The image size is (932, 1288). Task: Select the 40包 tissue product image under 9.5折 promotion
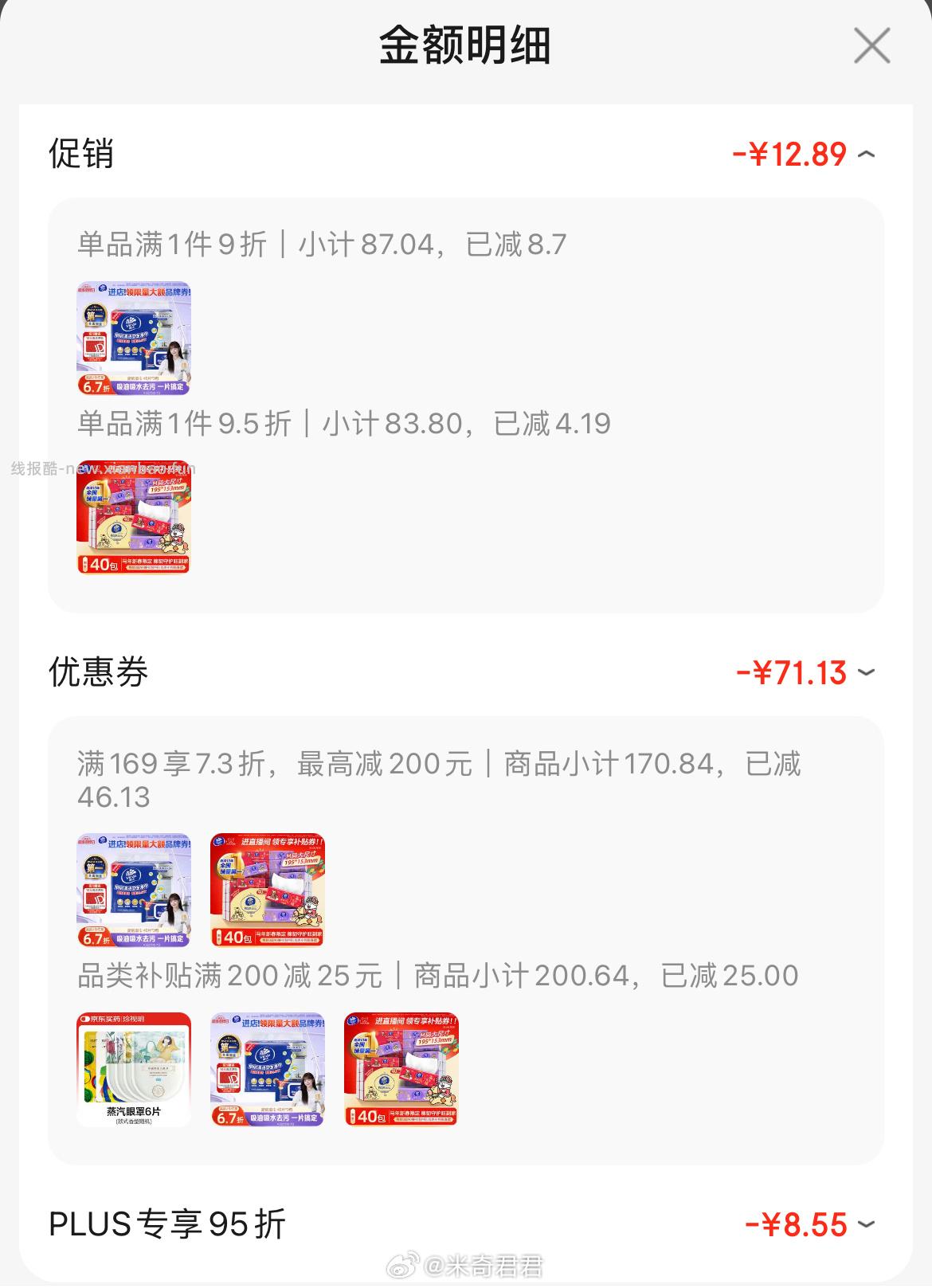click(132, 516)
